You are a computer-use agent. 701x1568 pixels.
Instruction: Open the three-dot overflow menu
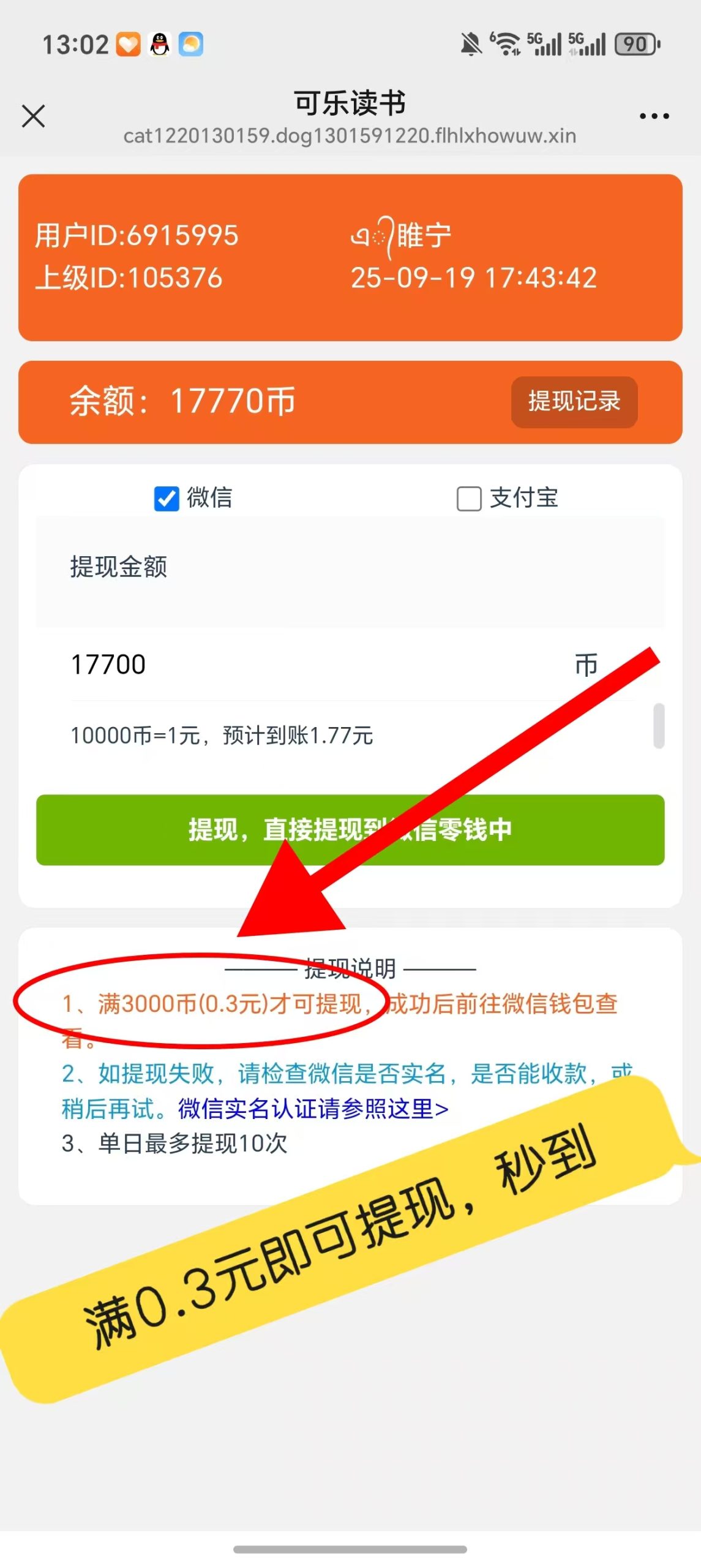[653, 116]
